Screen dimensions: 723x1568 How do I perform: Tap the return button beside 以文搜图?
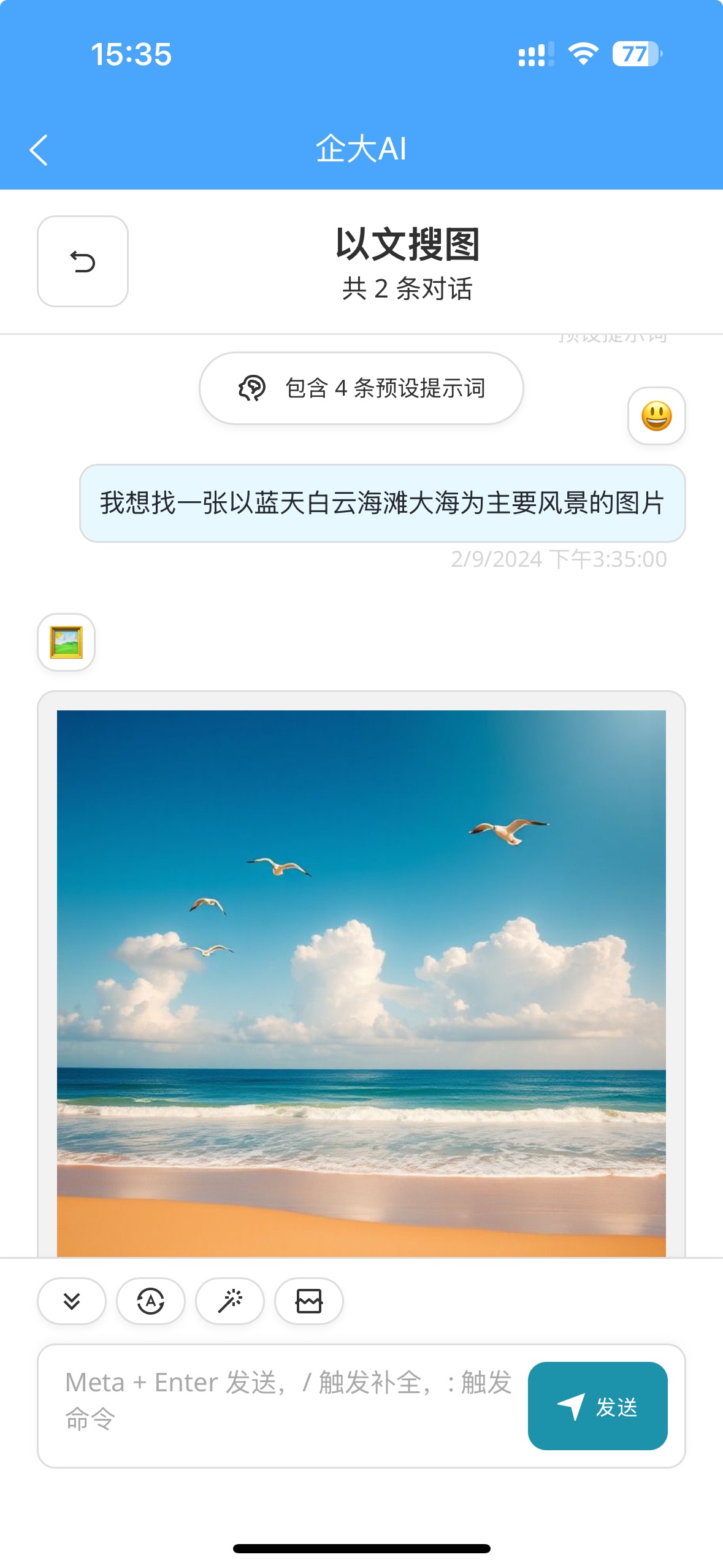(x=83, y=261)
